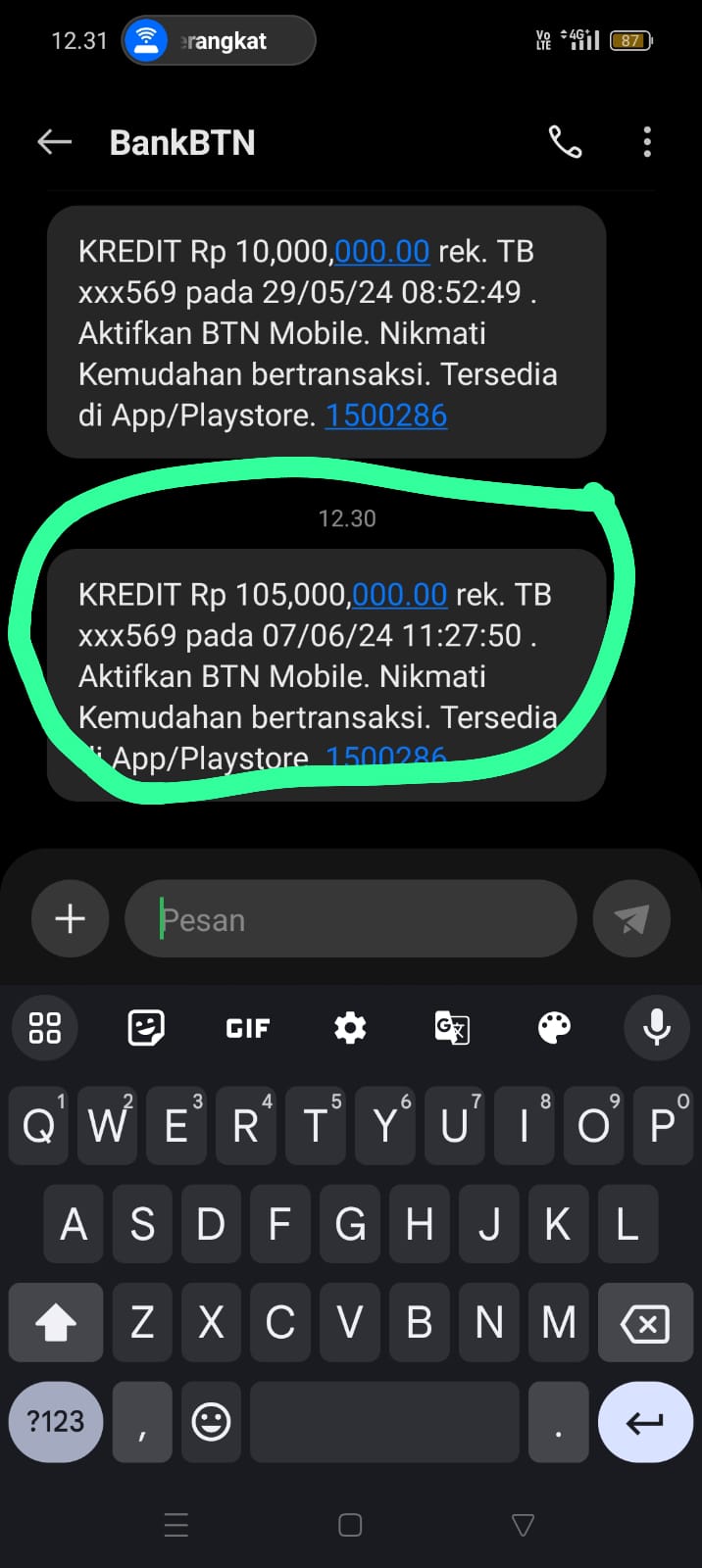The width and height of the screenshot is (702, 1568).
Task: Open the keyboard's four-squares menu
Action: [x=44, y=1028]
